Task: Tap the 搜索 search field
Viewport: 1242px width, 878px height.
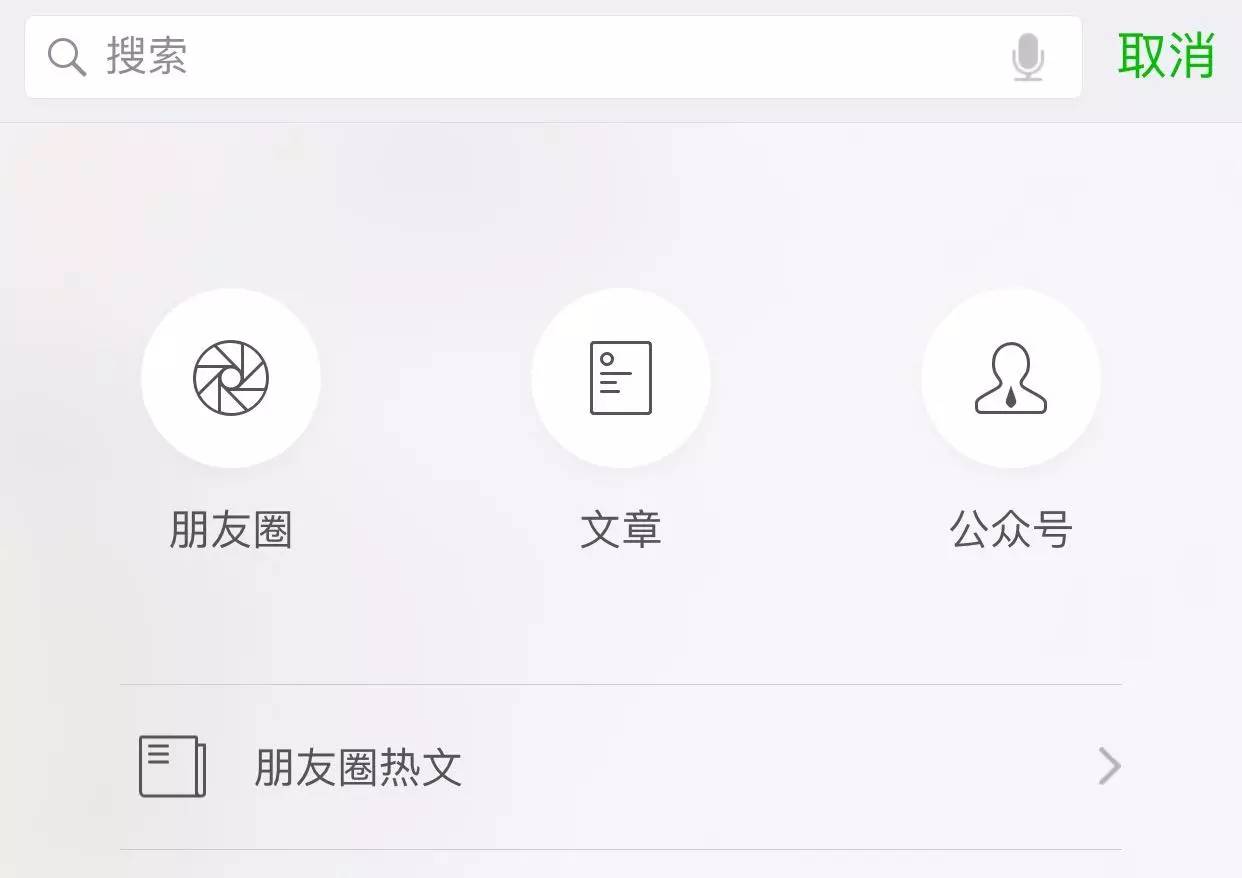Action: tap(500, 57)
